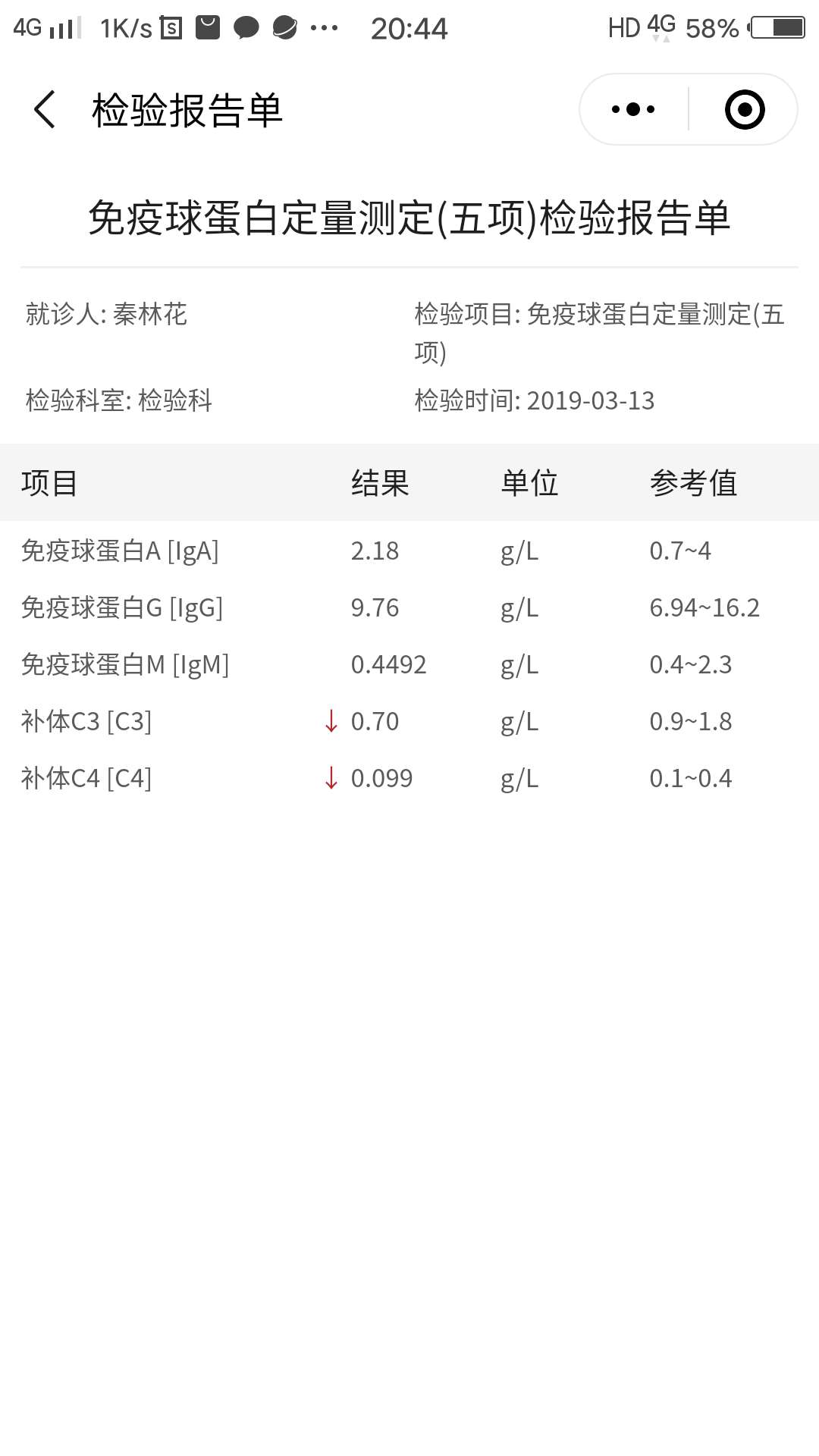Screen dimensions: 819x1456
Task: Open the ellipsis notification icon in status bar
Action: click(324, 27)
